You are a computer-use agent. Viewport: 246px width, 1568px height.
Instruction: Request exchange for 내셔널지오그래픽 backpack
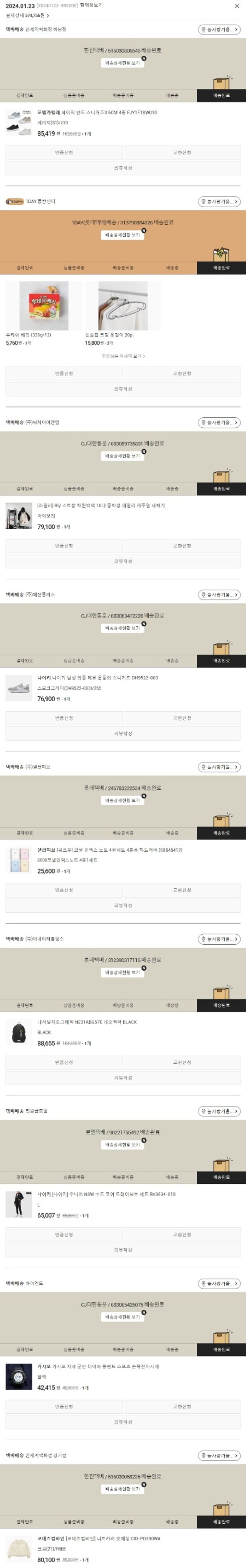[182, 1062]
